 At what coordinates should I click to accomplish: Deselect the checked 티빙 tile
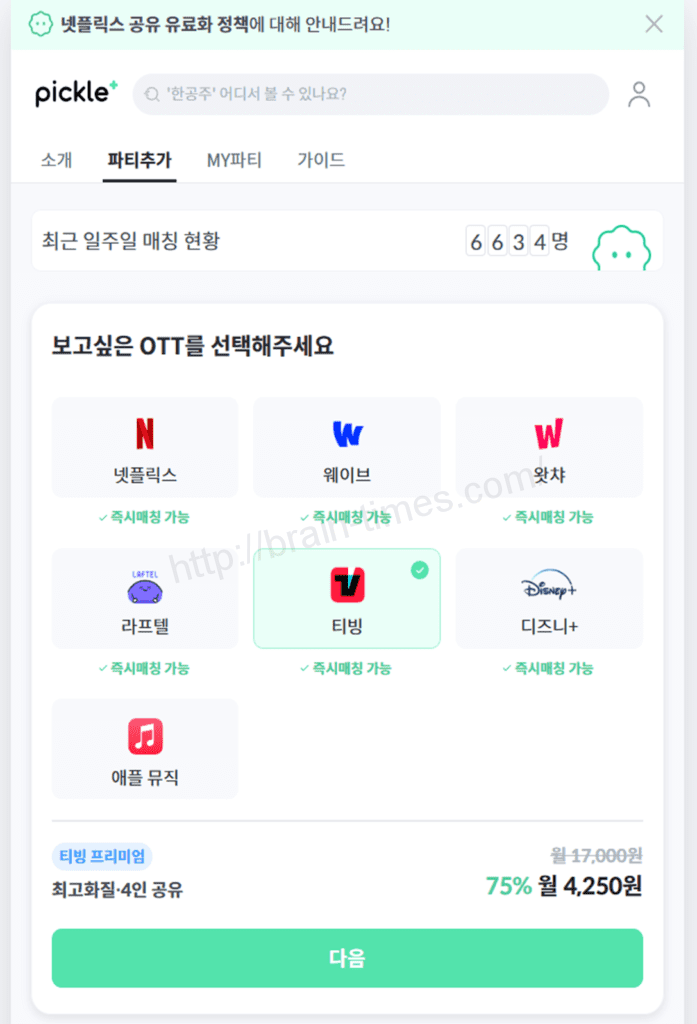click(x=347, y=598)
